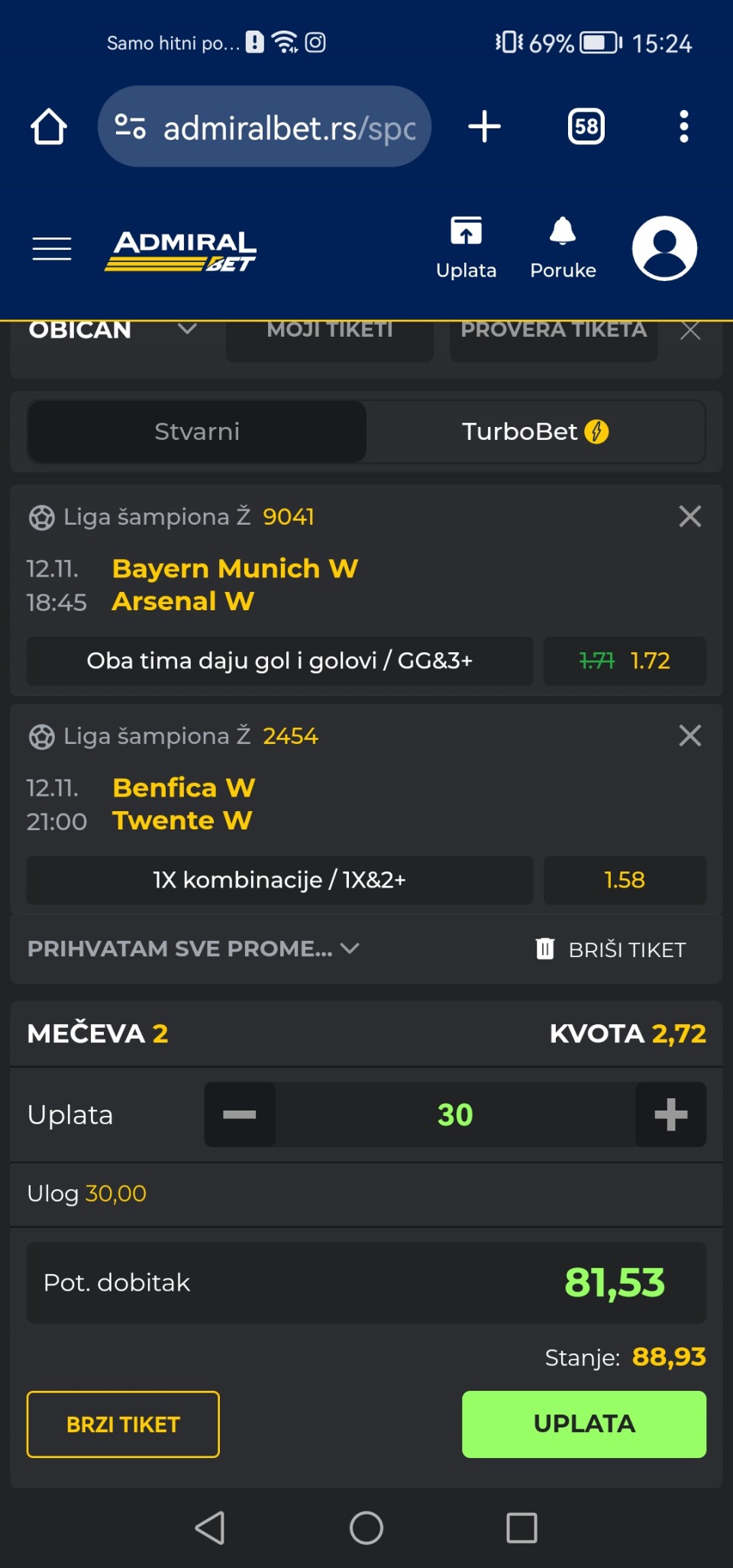Delete the ticket with Briši tiket

click(x=611, y=949)
